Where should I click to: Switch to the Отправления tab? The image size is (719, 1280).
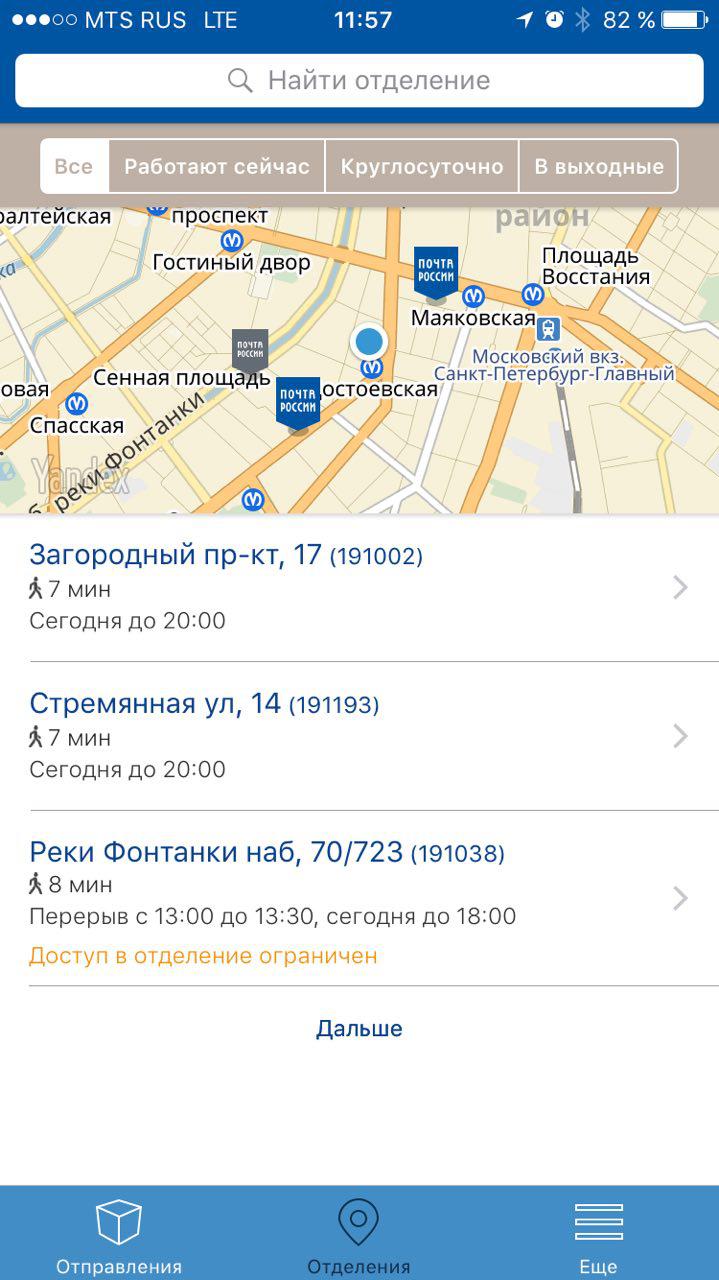[x=119, y=1235]
